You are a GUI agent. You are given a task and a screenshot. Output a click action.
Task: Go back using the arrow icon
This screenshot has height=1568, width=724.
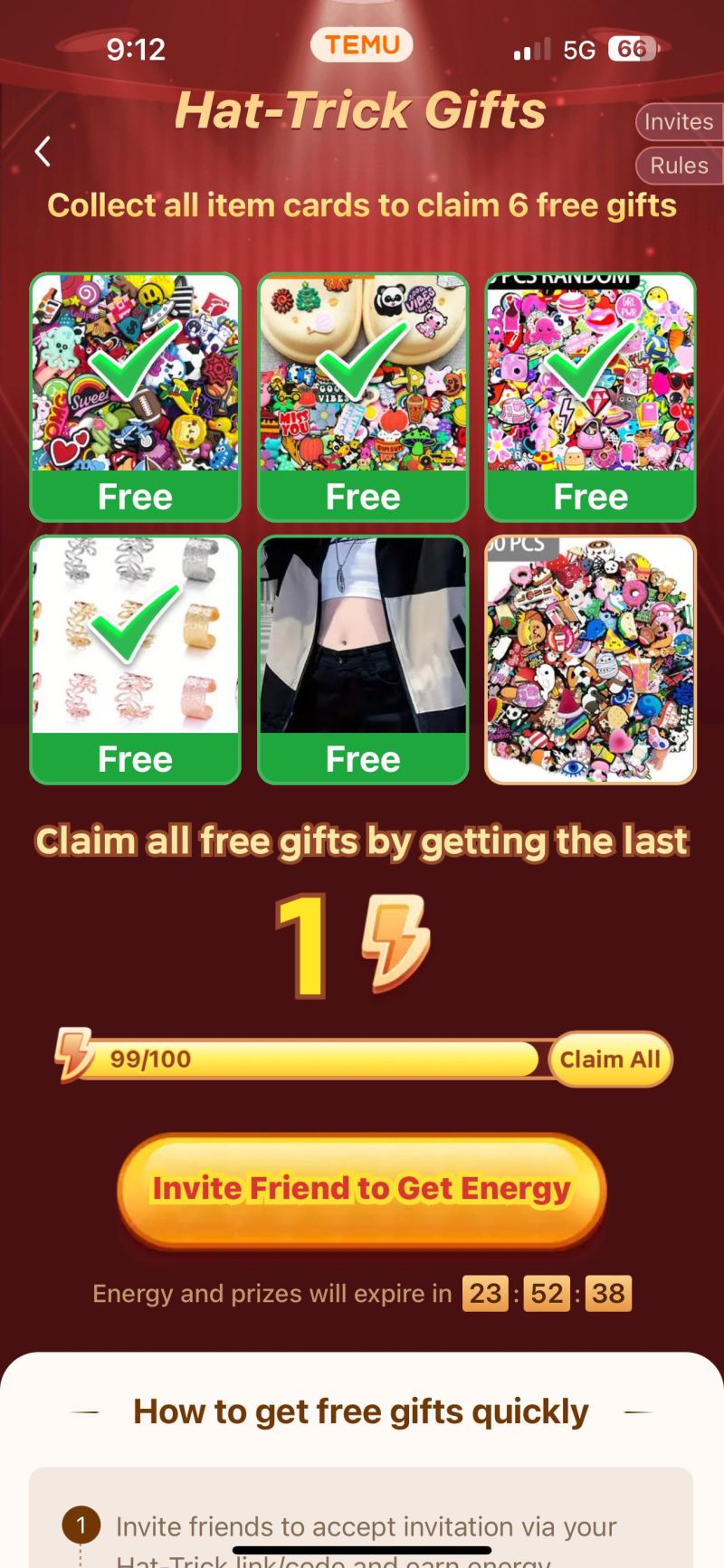click(43, 151)
